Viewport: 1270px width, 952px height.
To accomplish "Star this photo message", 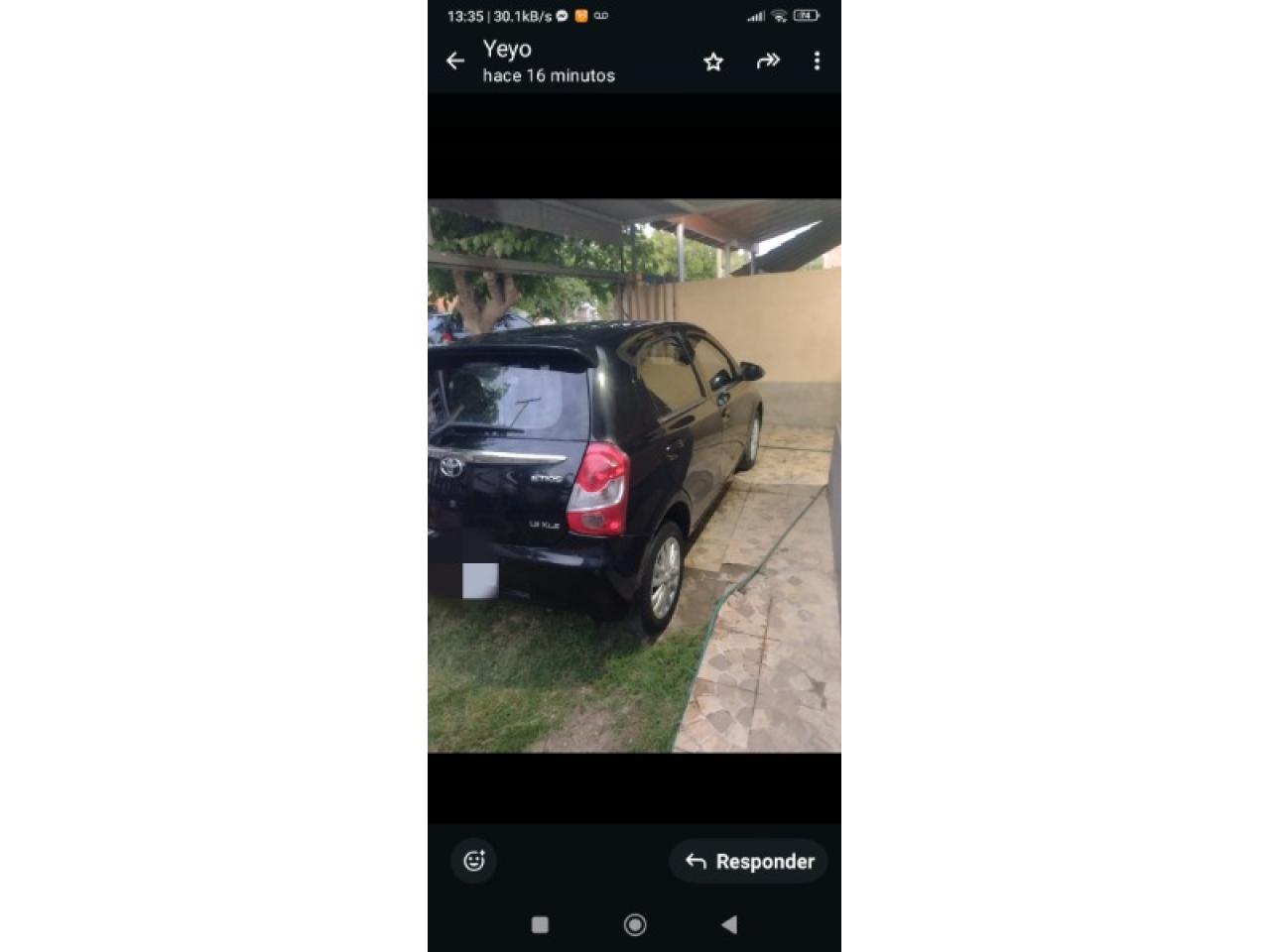I will point(713,62).
